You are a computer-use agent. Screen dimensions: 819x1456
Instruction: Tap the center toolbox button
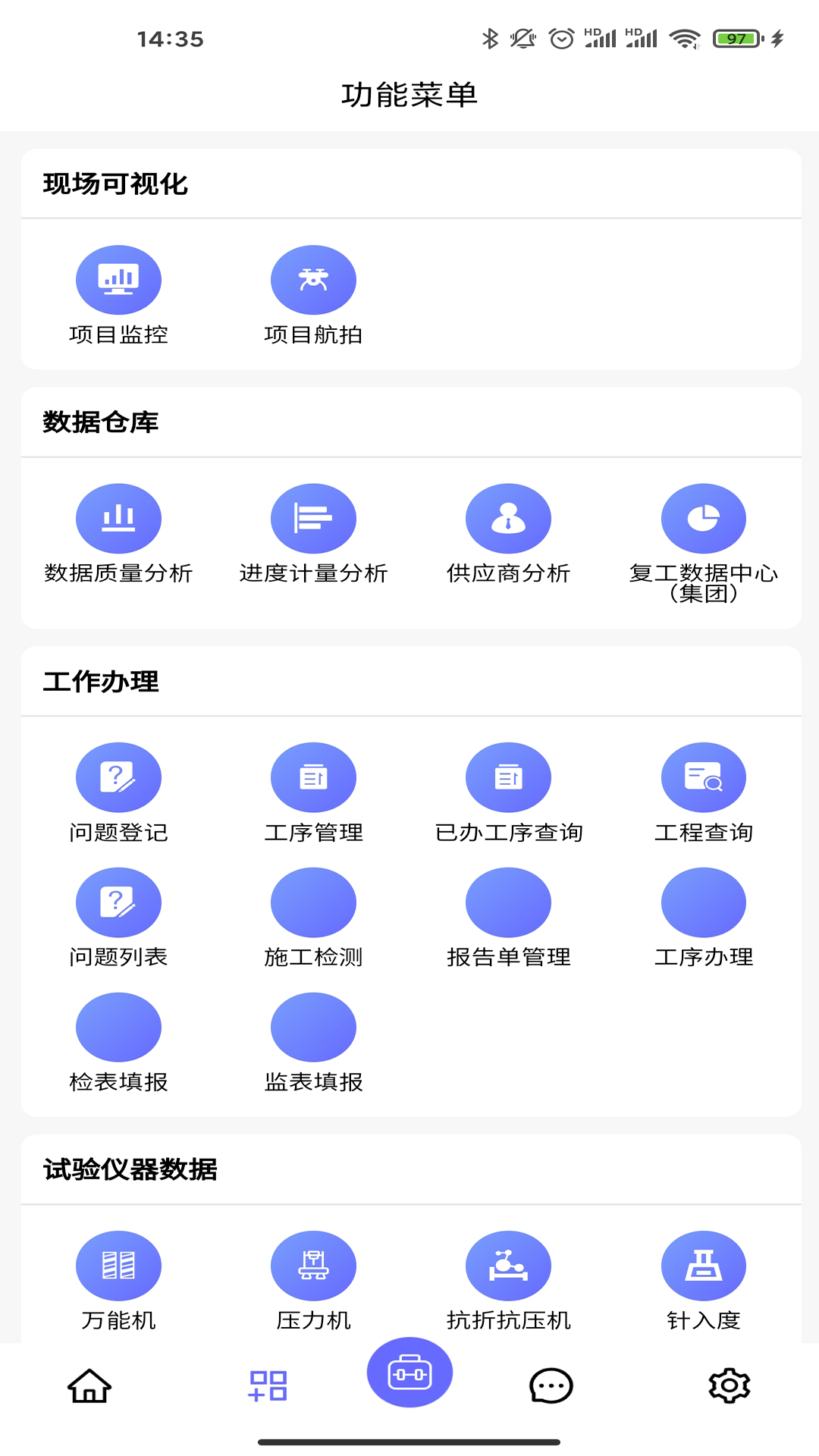(x=409, y=1373)
